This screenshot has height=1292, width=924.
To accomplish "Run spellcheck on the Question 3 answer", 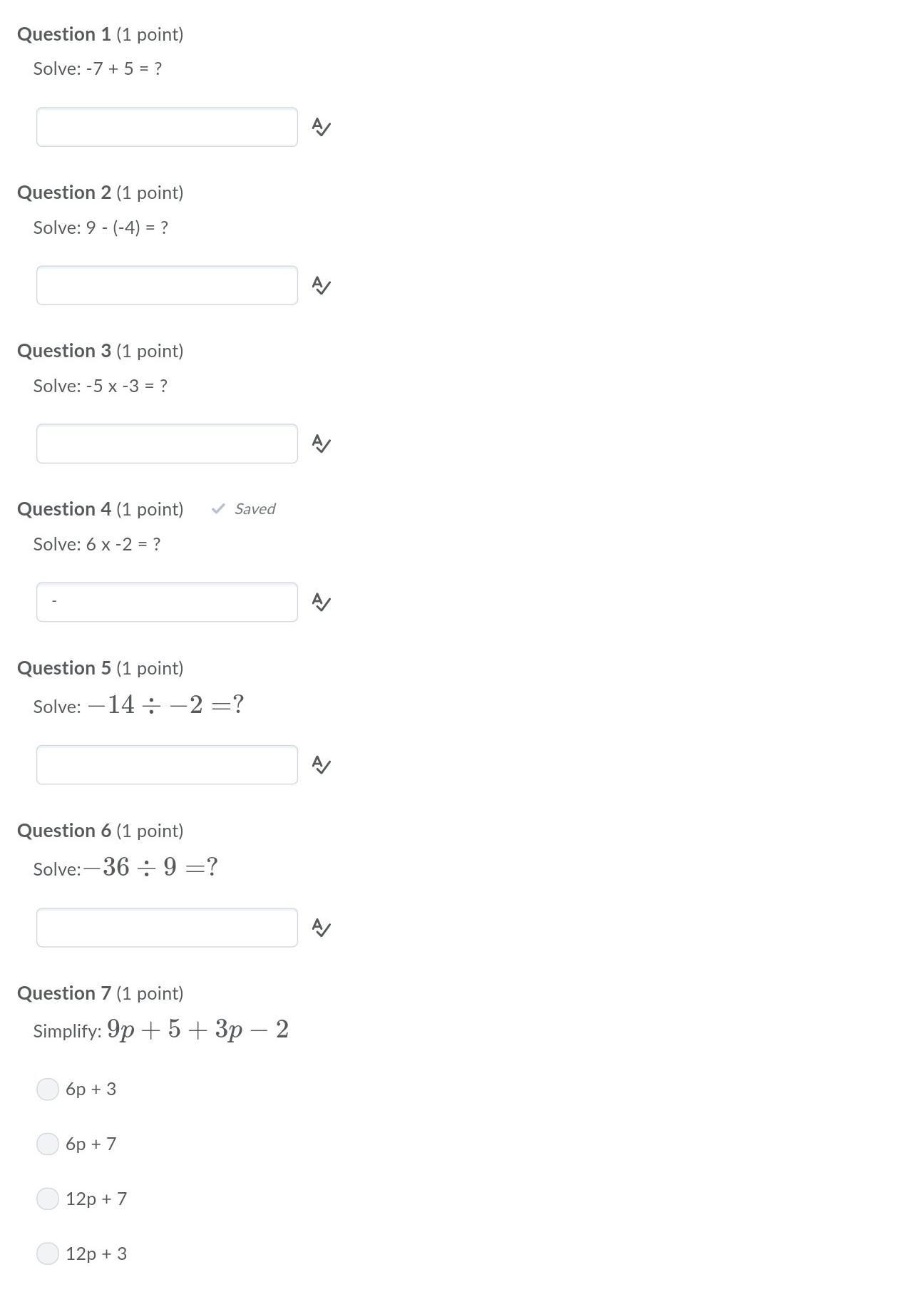I will 322,444.
